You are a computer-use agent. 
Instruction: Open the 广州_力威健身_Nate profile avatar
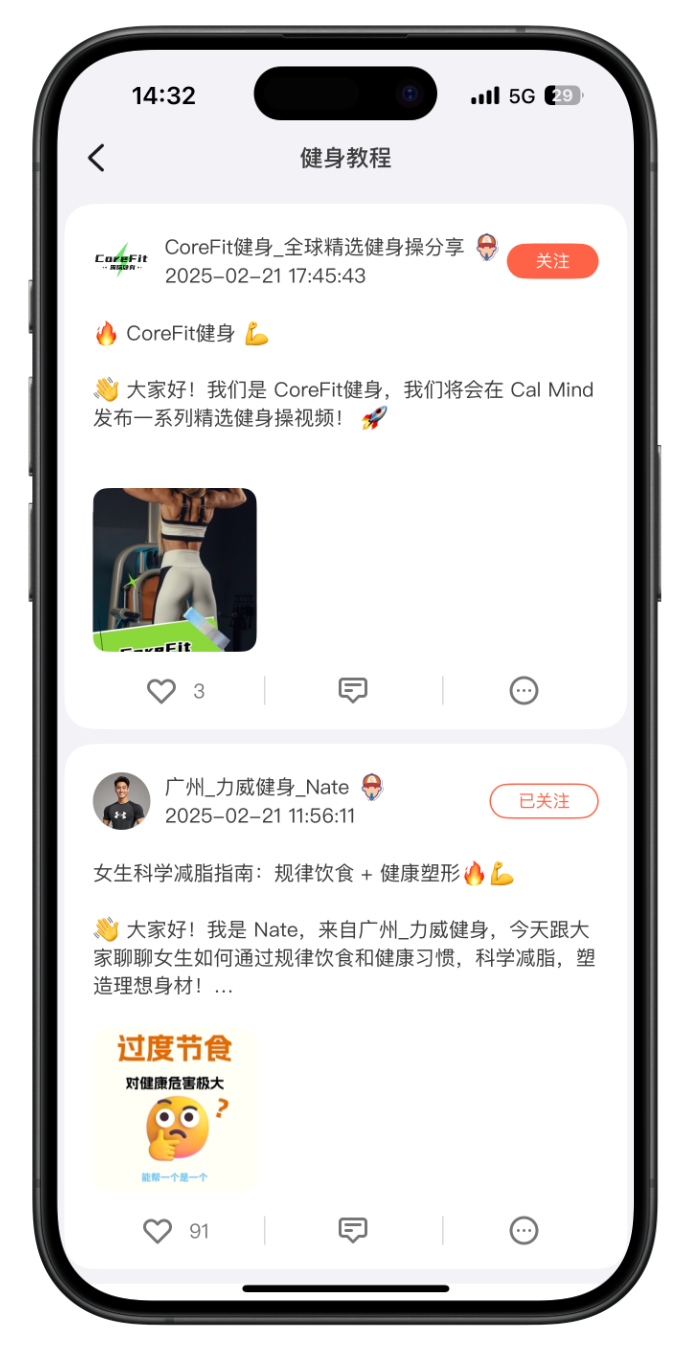click(x=121, y=801)
